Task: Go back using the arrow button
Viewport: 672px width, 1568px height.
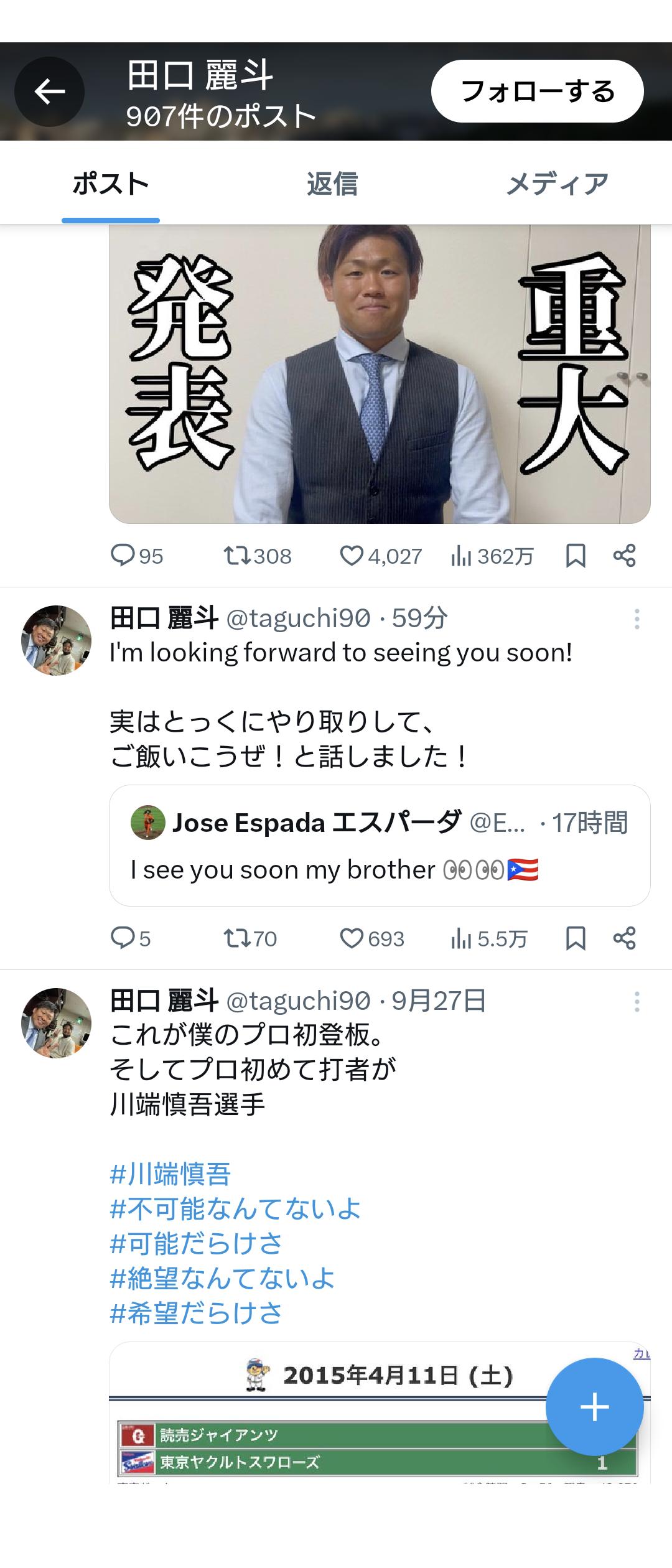Action: click(x=49, y=92)
